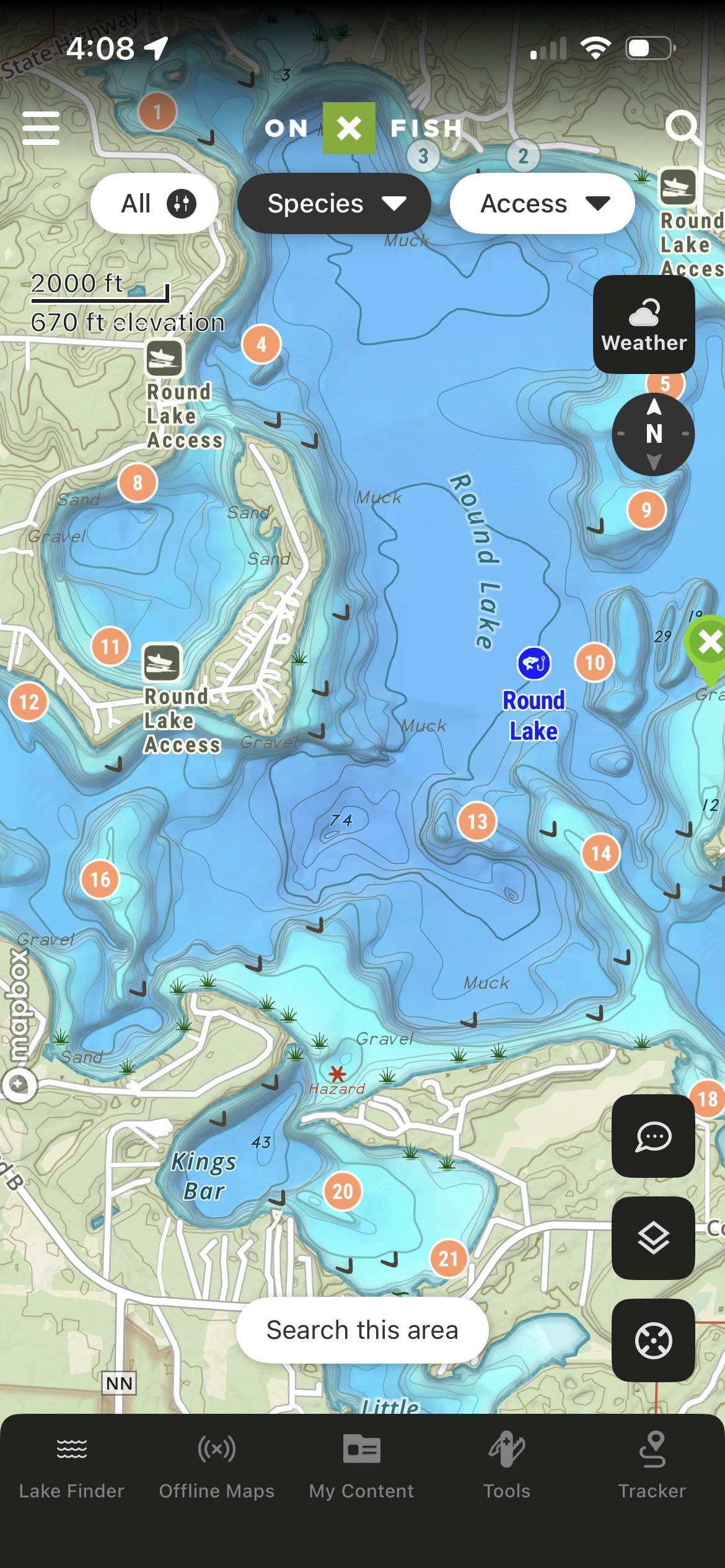Tap the blue Round Lake fish pin
Viewport: 725px width, 1568px height.
click(534, 663)
